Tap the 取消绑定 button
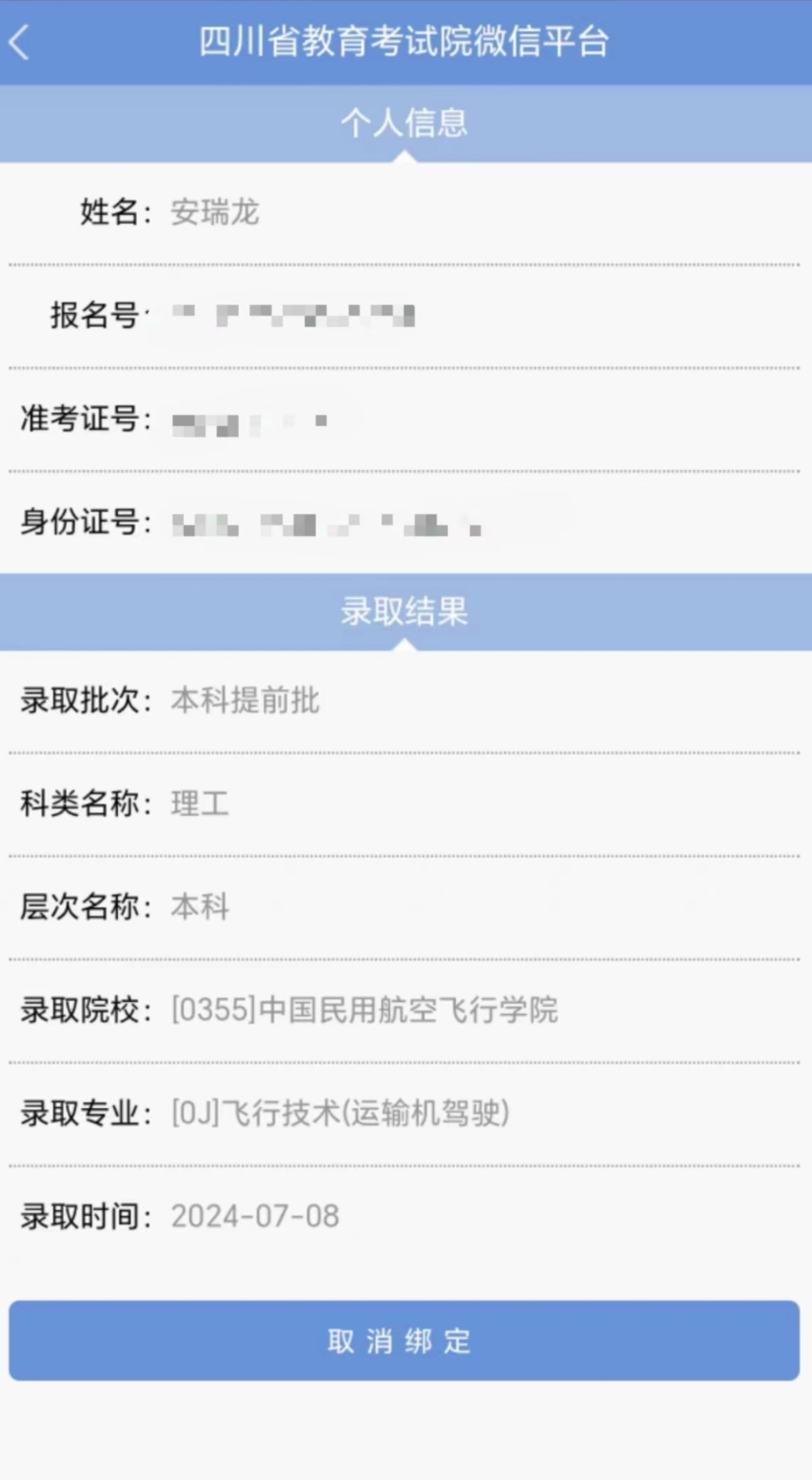Viewport: 812px width, 1480px height. click(404, 1341)
